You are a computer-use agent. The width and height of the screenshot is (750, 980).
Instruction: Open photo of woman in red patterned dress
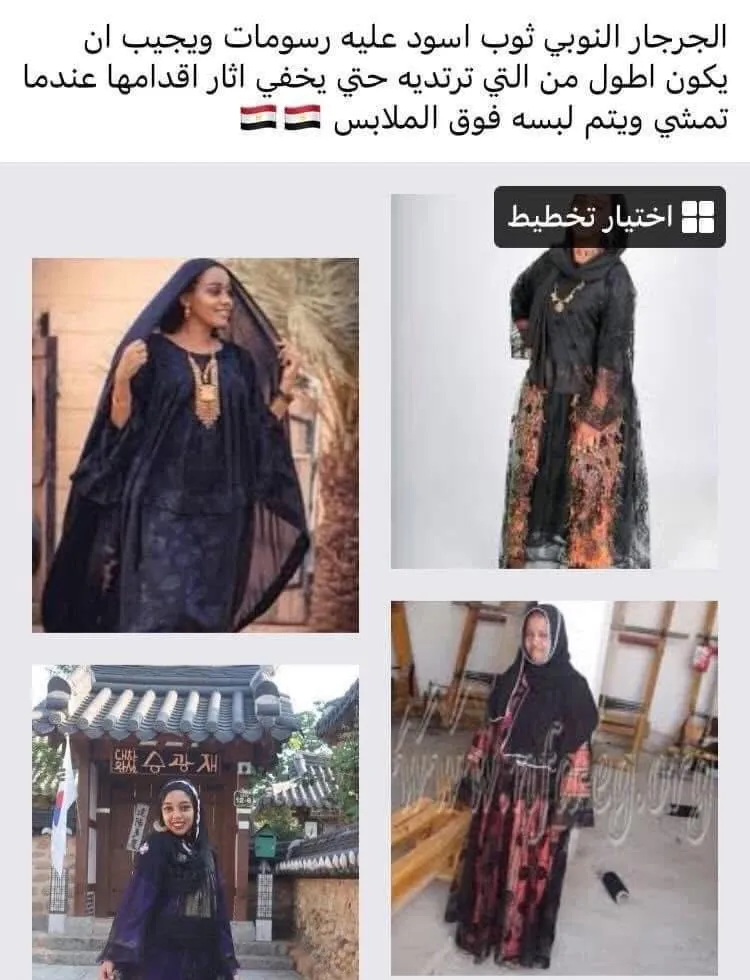click(554, 790)
